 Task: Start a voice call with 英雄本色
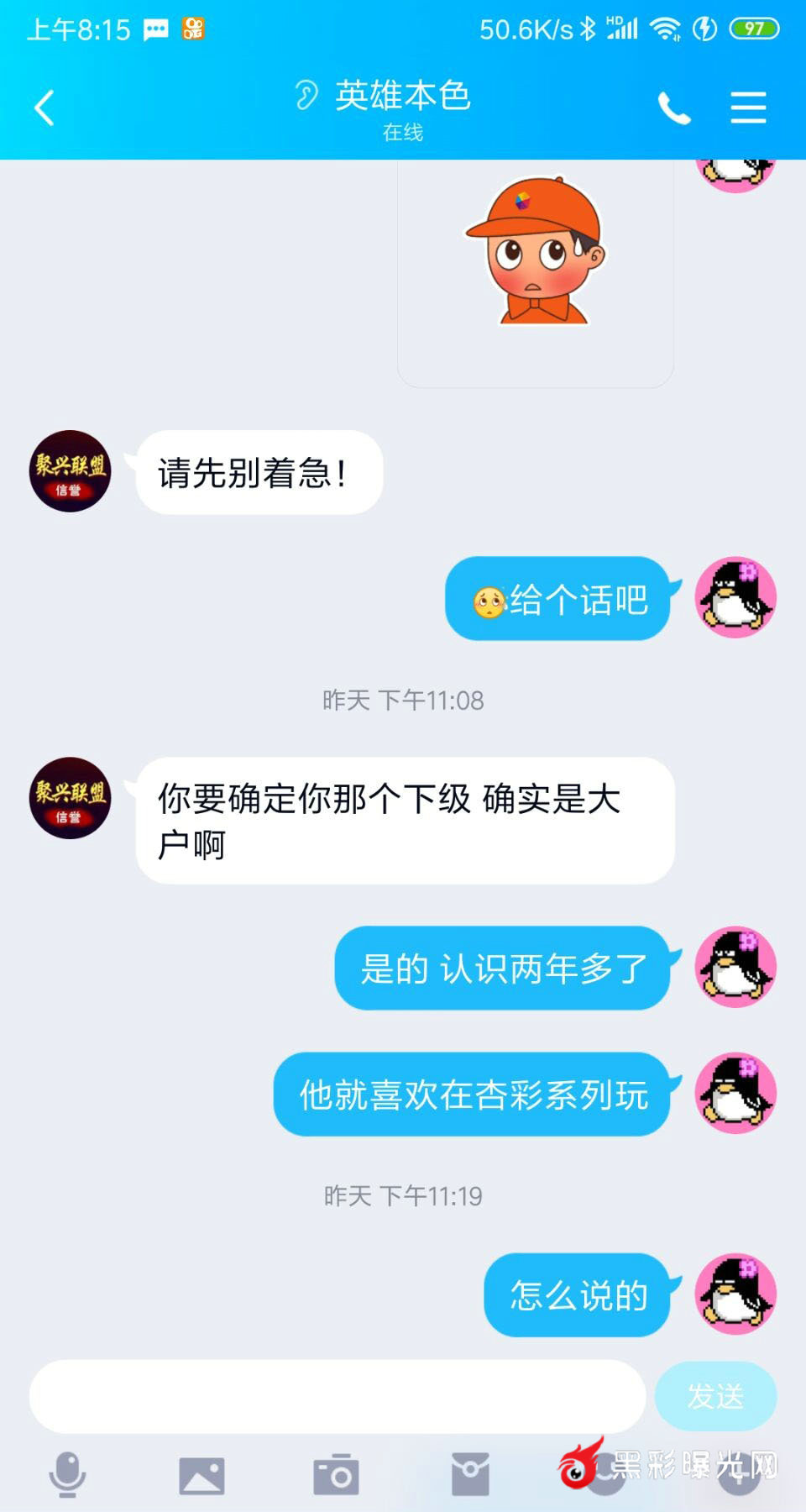tap(673, 108)
